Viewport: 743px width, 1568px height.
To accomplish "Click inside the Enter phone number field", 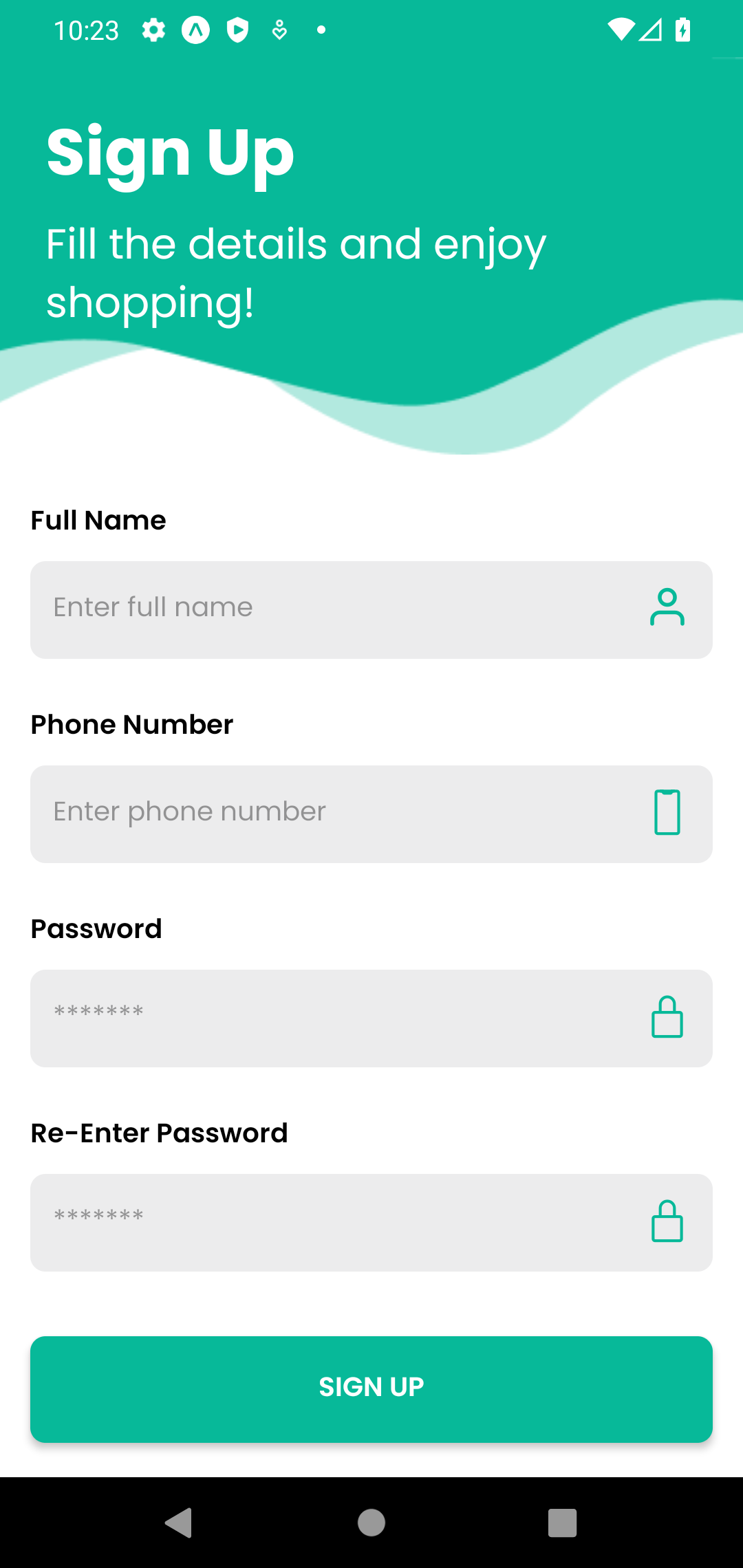I will click(x=275, y=813).
